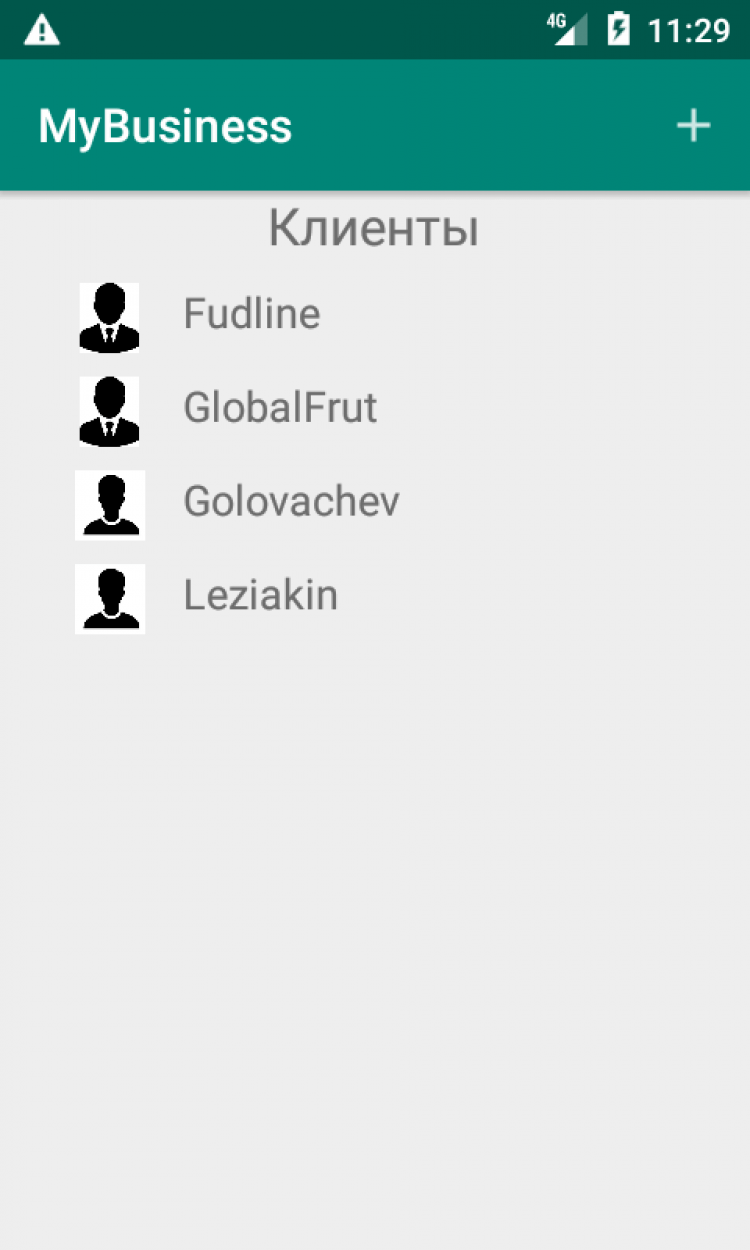Select the GlobalFrut client
Screen dimensions: 750x1250
coord(280,409)
